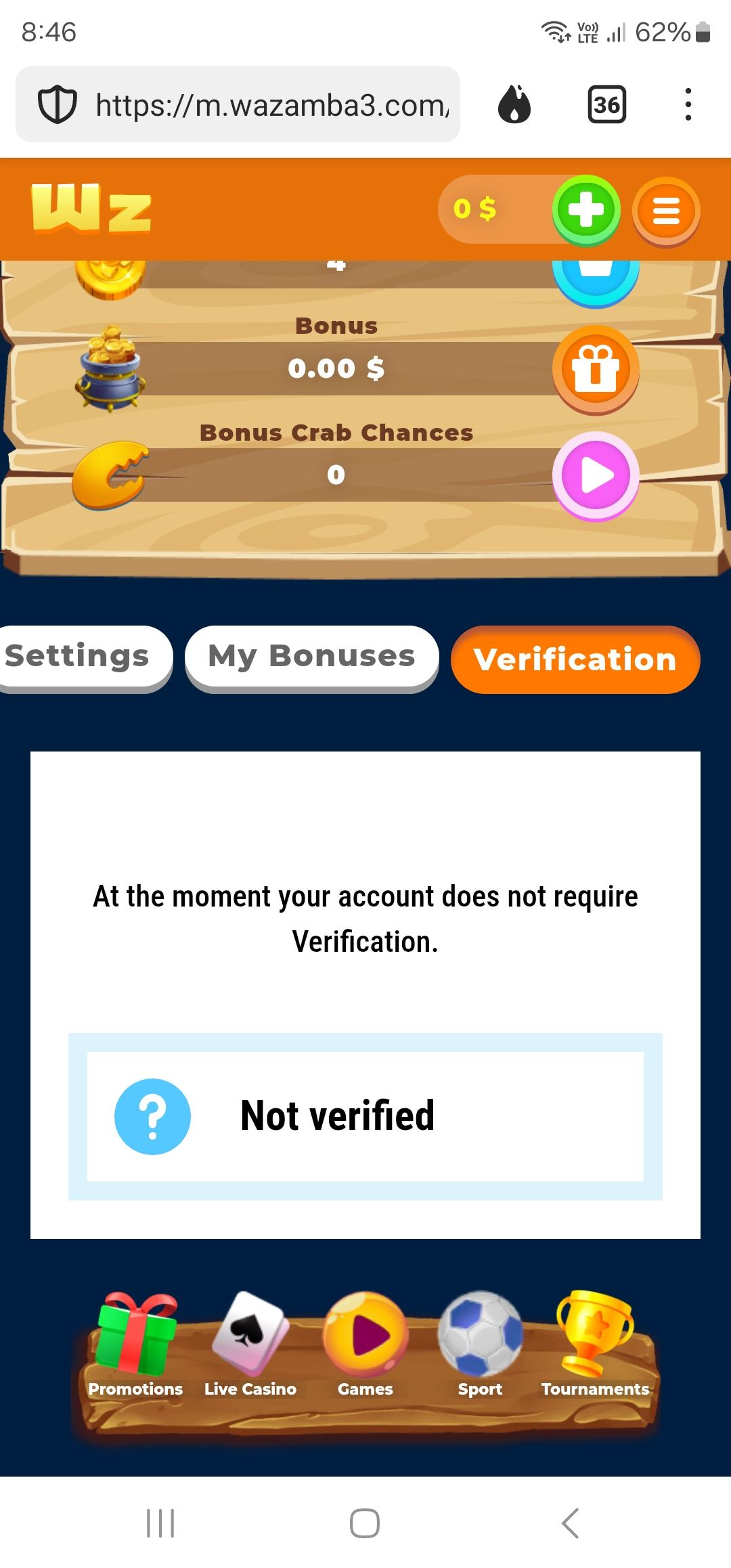Tap the blue shop button
Viewport: 731px width, 1568px height.
[x=596, y=276]
